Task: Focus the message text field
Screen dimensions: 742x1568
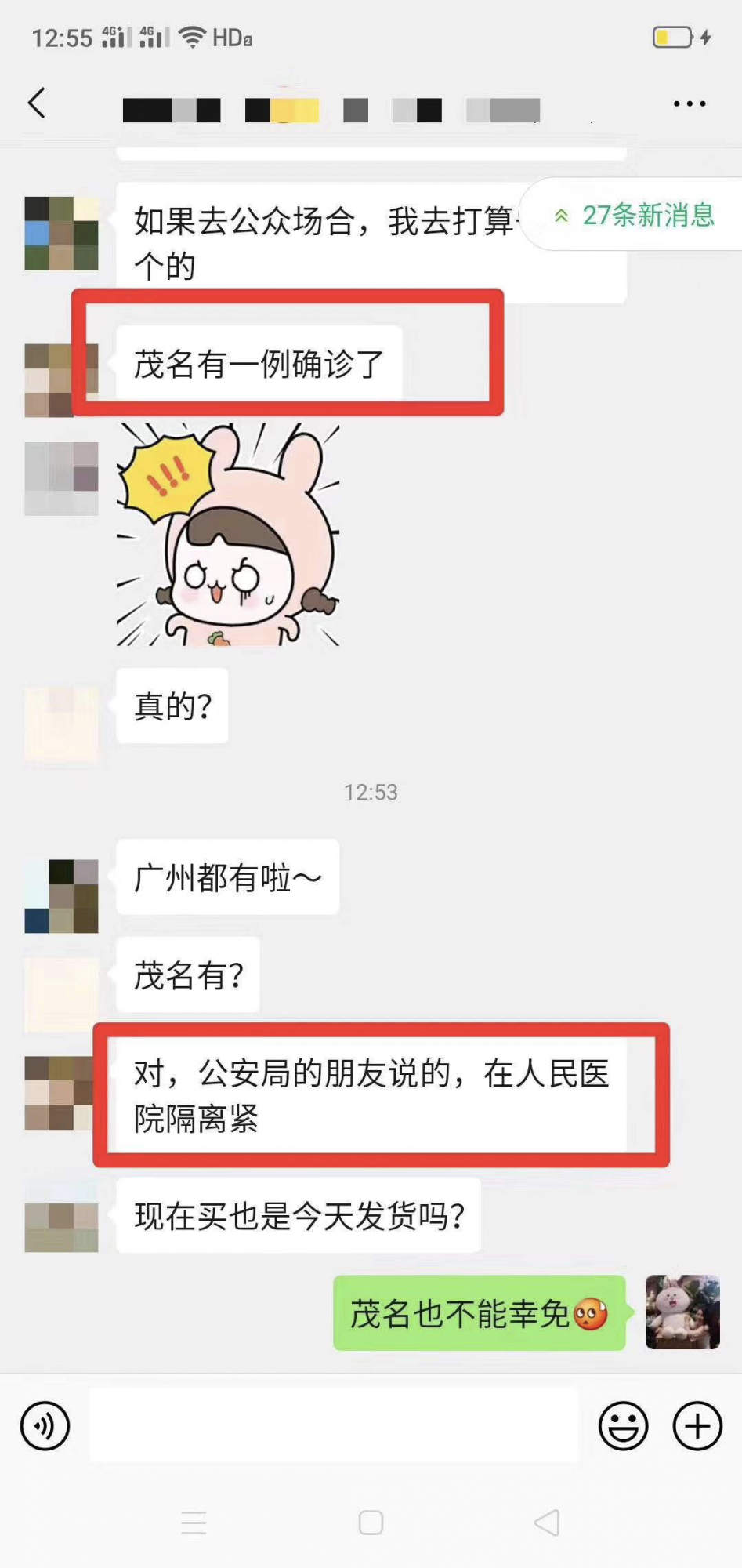Action: click(x=334, y=1425)
